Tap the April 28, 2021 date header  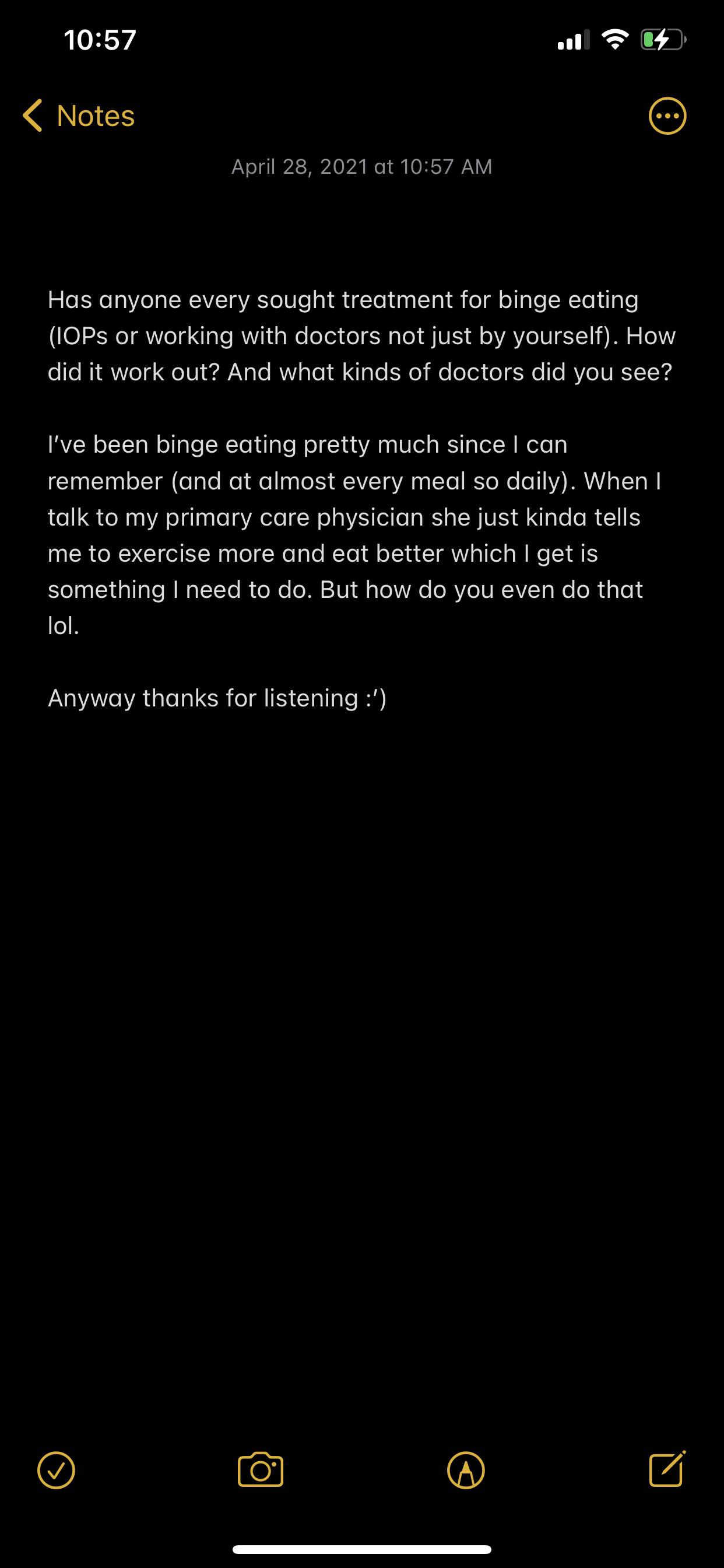point(361,167)
